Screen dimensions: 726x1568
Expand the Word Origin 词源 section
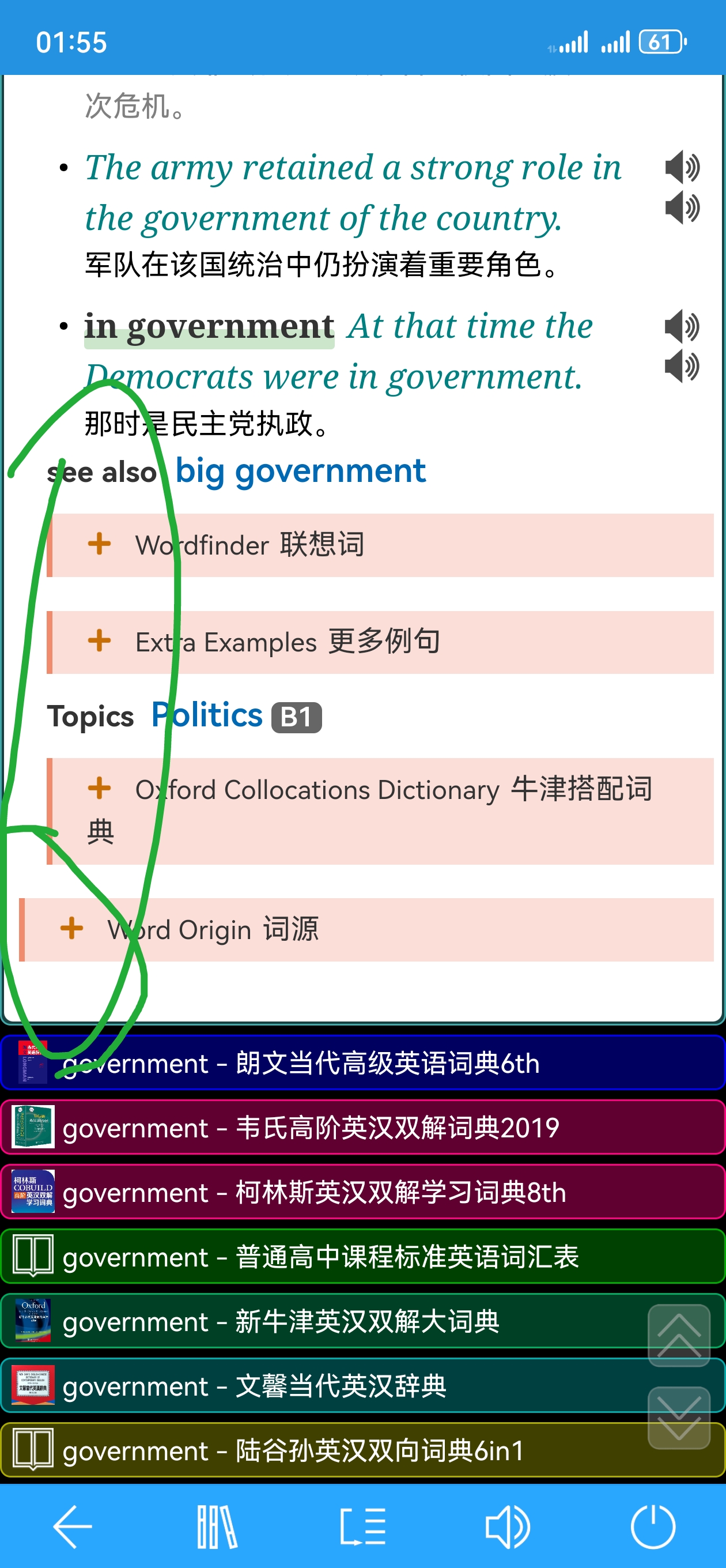point(366,929)
